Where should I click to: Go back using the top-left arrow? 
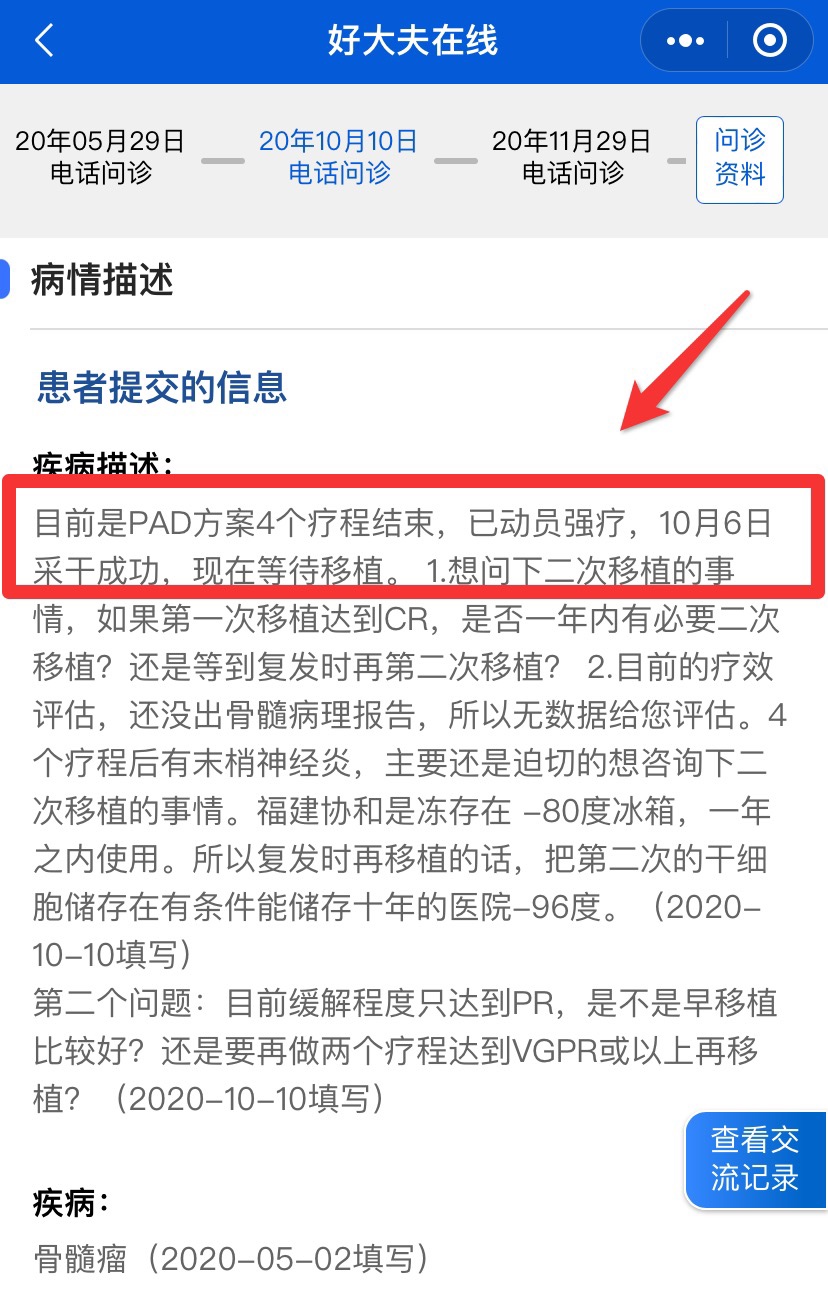click(44, 41)
